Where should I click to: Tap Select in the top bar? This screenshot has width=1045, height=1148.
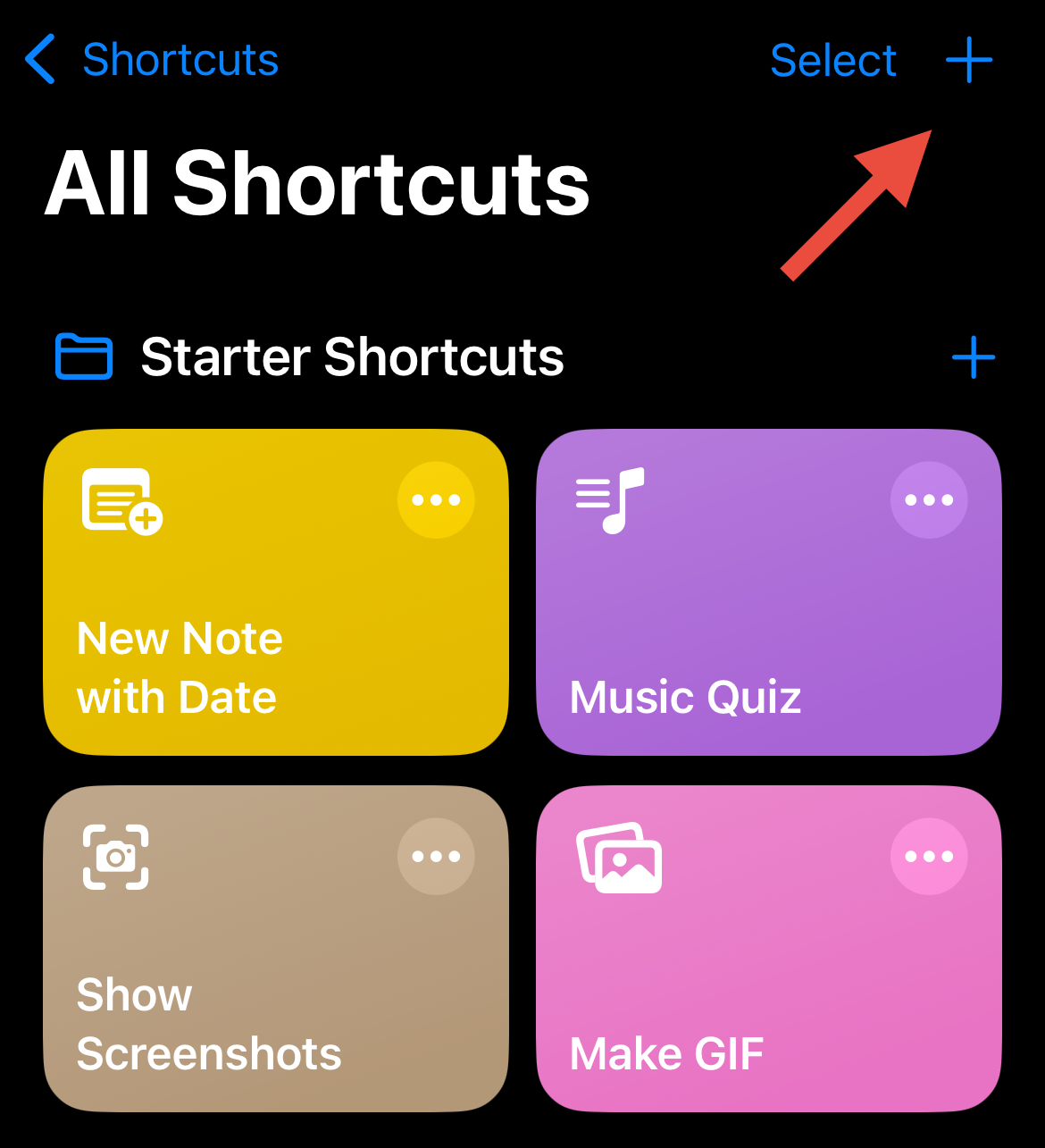(x=832, y=61)
